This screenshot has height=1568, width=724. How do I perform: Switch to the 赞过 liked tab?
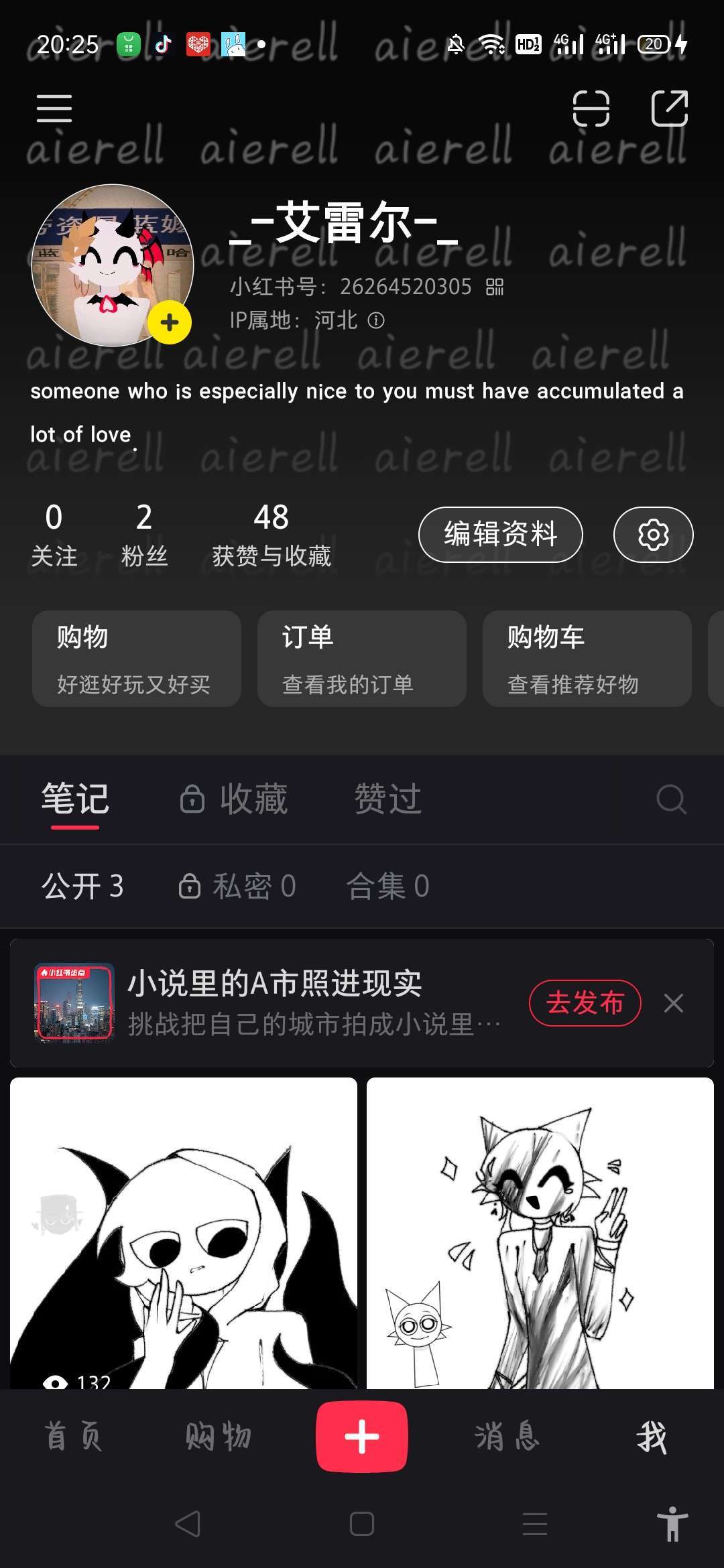[387, 799]
